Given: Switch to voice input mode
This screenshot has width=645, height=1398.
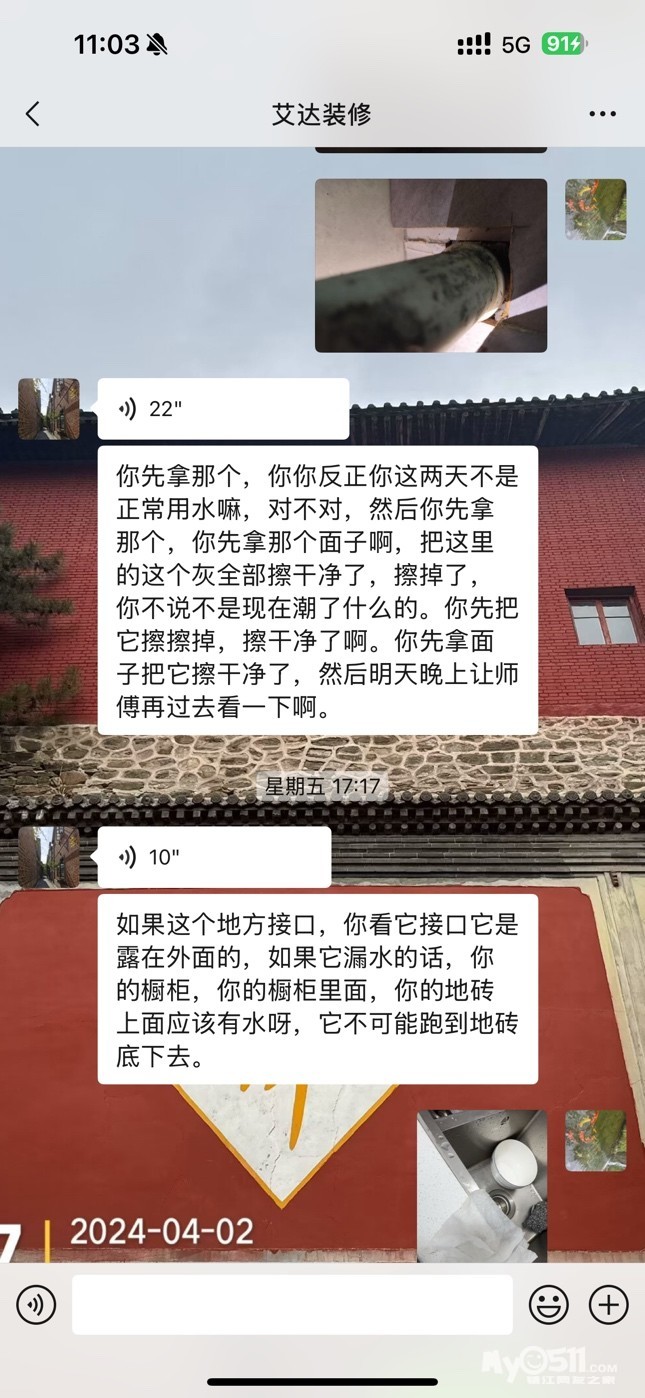Looking at the screenshot, I should coord(36,1304).
